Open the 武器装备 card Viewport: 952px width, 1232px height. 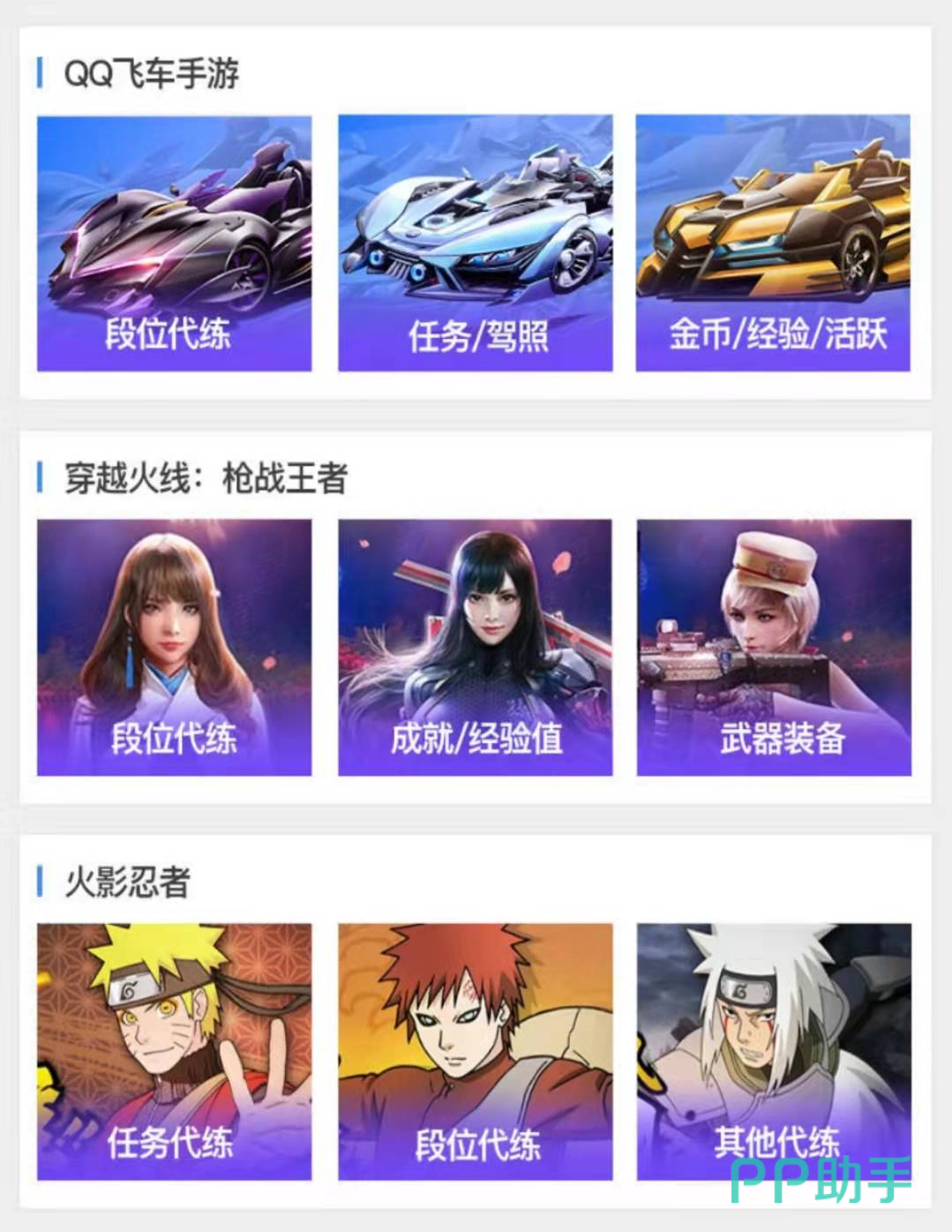tap(774, 647)
